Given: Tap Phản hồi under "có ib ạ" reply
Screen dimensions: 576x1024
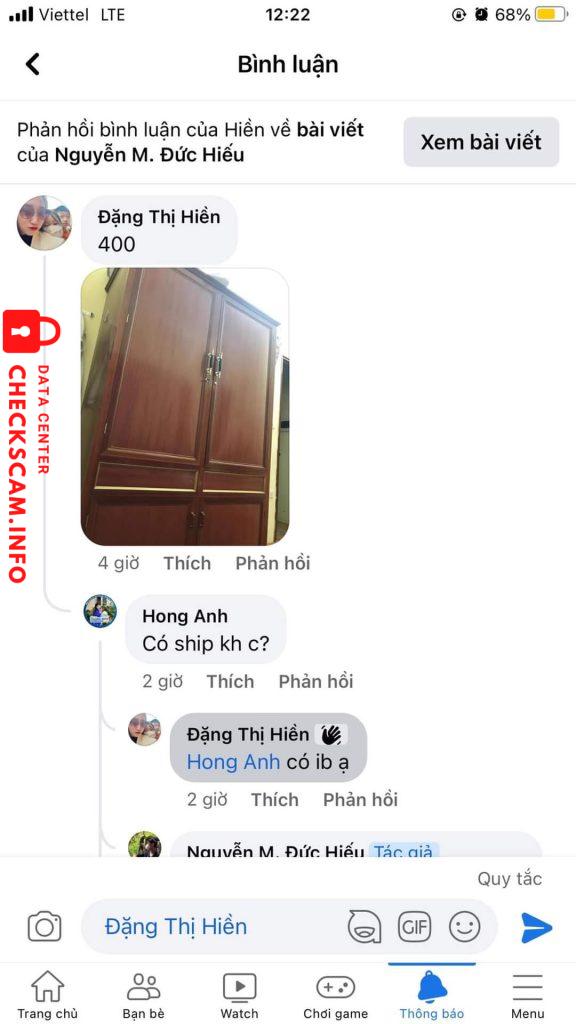Looking at the screenshot, I should click(x=360, y=799).
